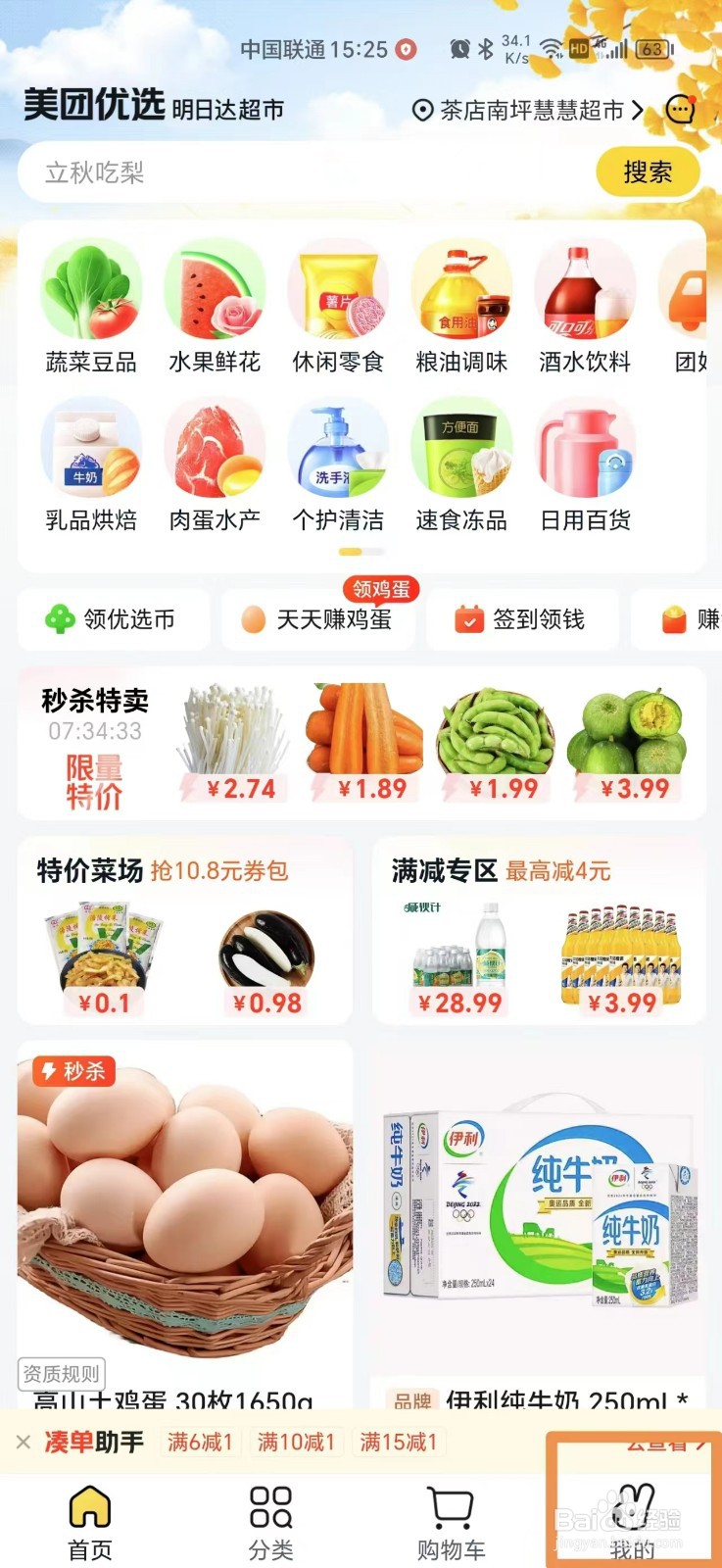The image size is (722, 1568).
Task: Tap the 签到领钱 check-in button
Action: tap(522, 619)
